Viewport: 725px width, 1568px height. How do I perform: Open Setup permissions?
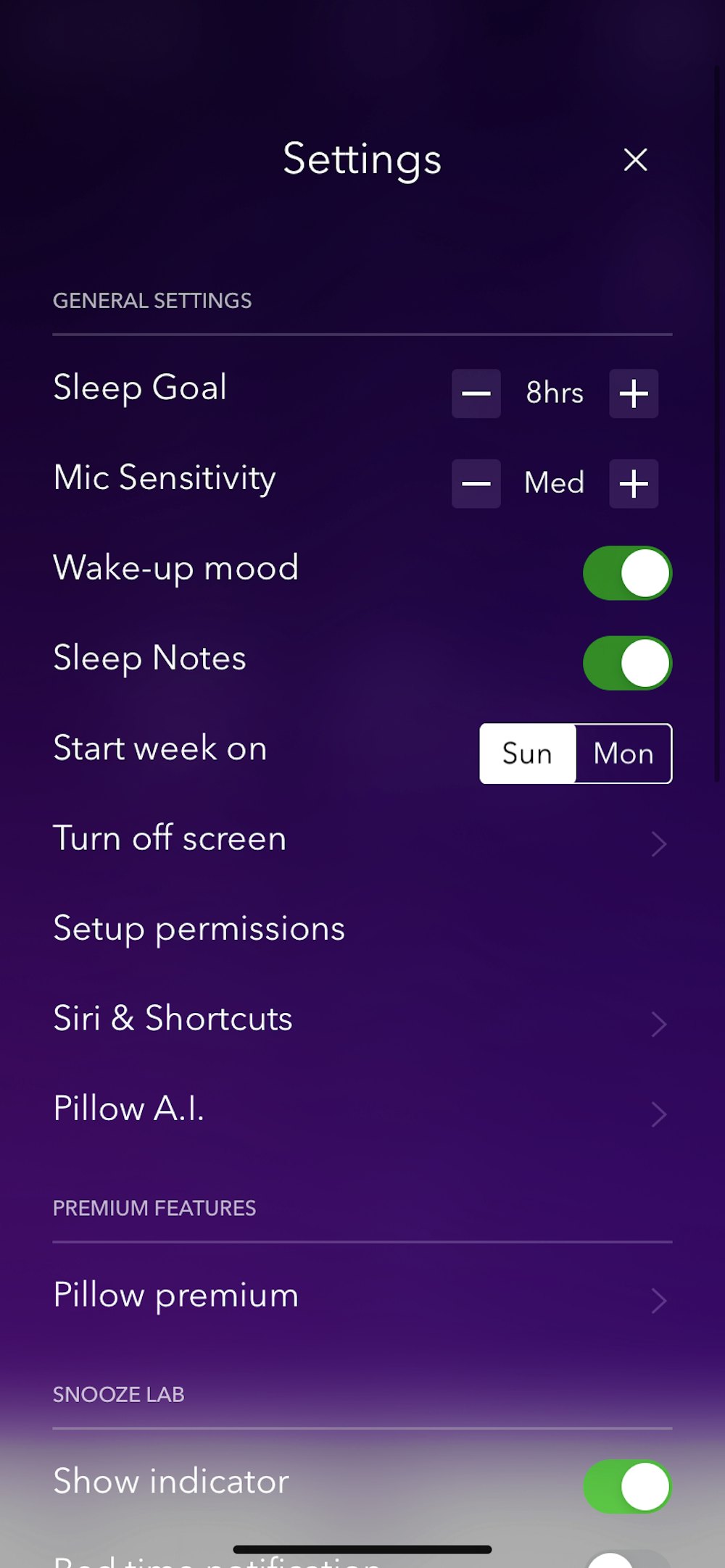tap(361, 929)
